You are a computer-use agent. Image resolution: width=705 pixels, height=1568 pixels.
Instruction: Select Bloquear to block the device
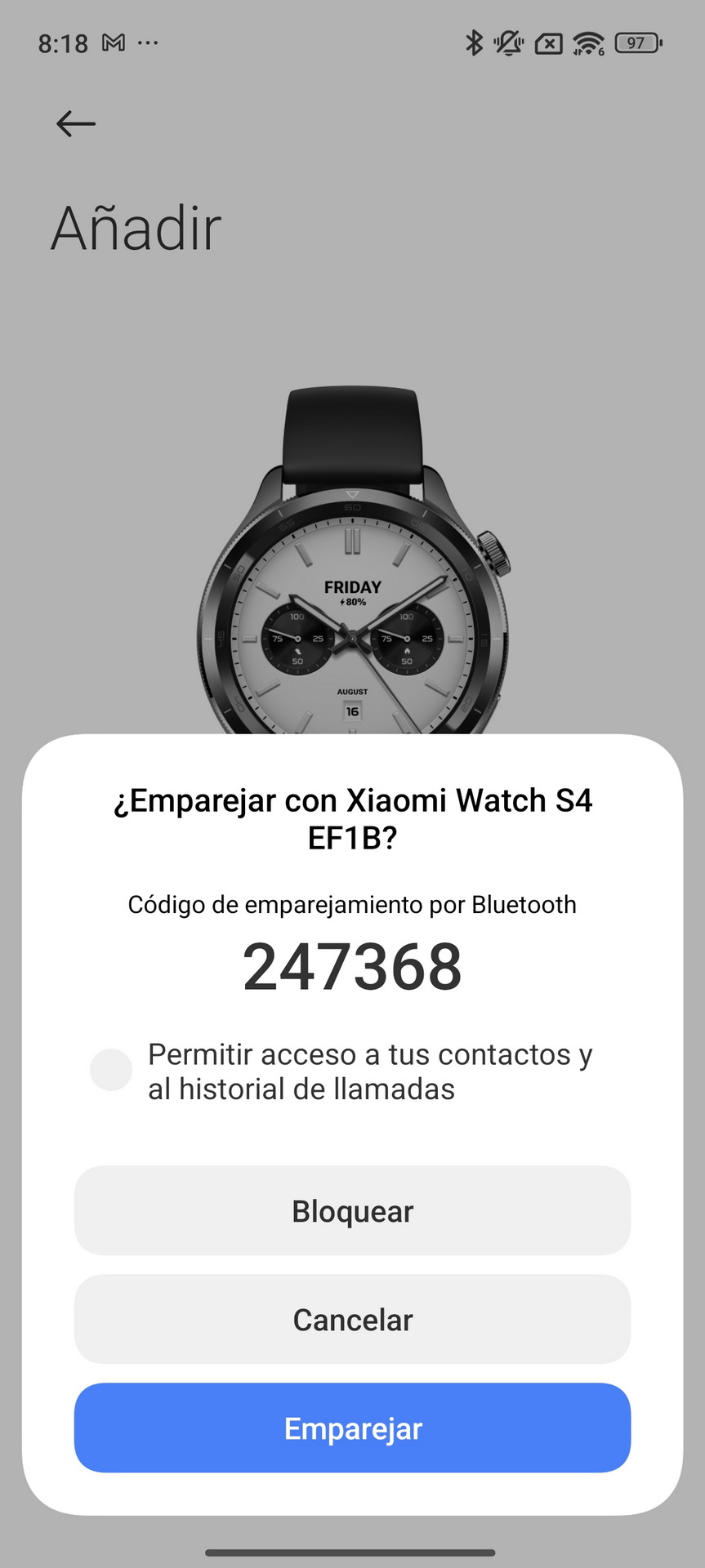tap(352, 1211)
